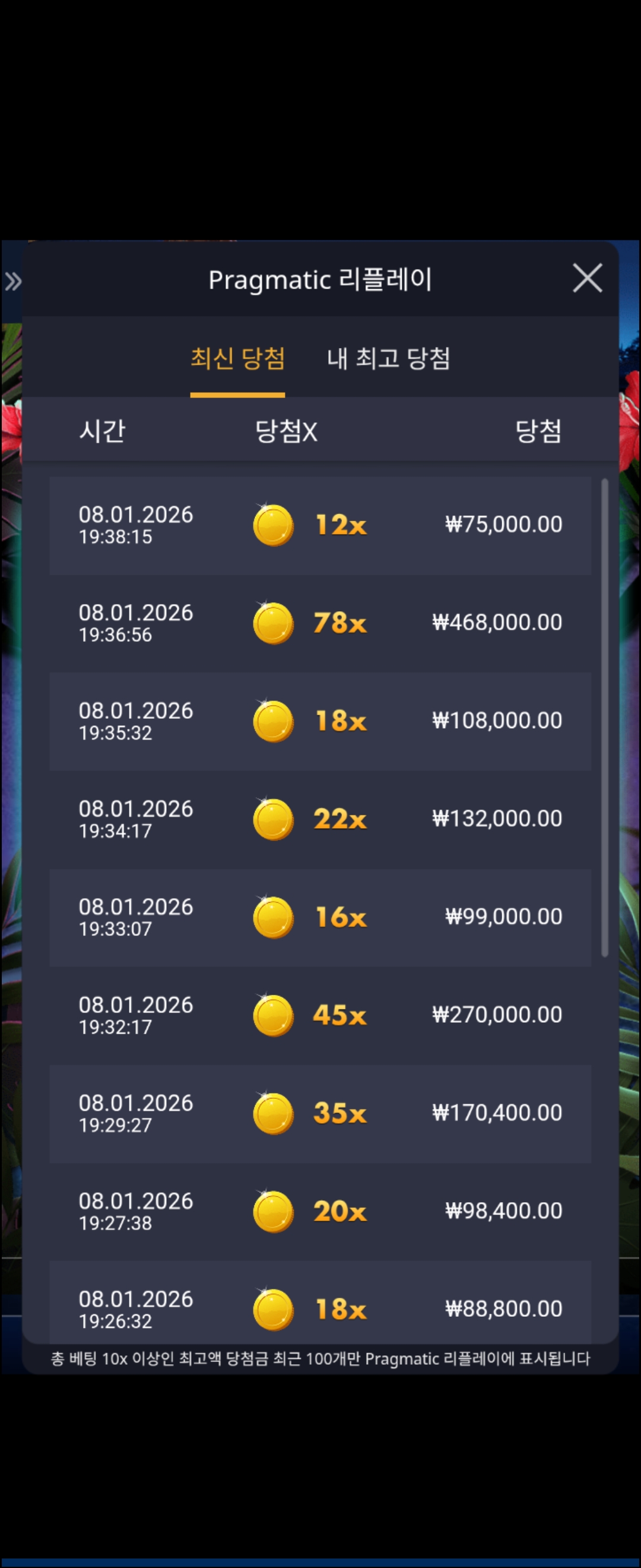
Task: Select the 최신 당첨 tab
Action: [237, 359]
